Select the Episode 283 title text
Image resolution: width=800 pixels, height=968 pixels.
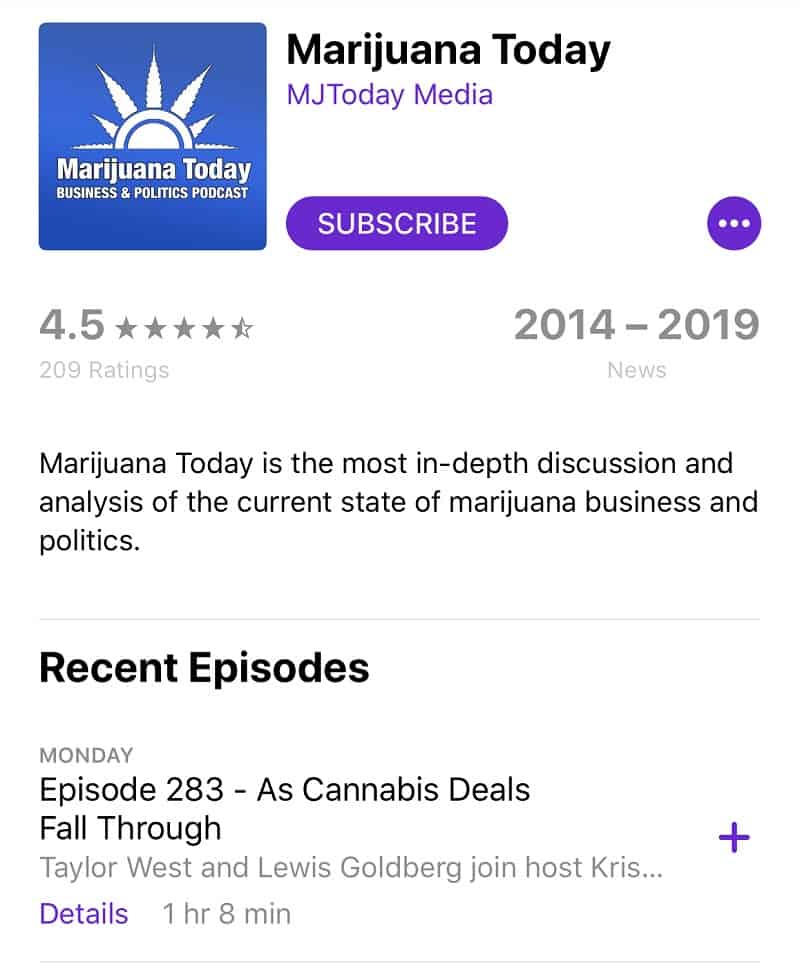(285, 808)
